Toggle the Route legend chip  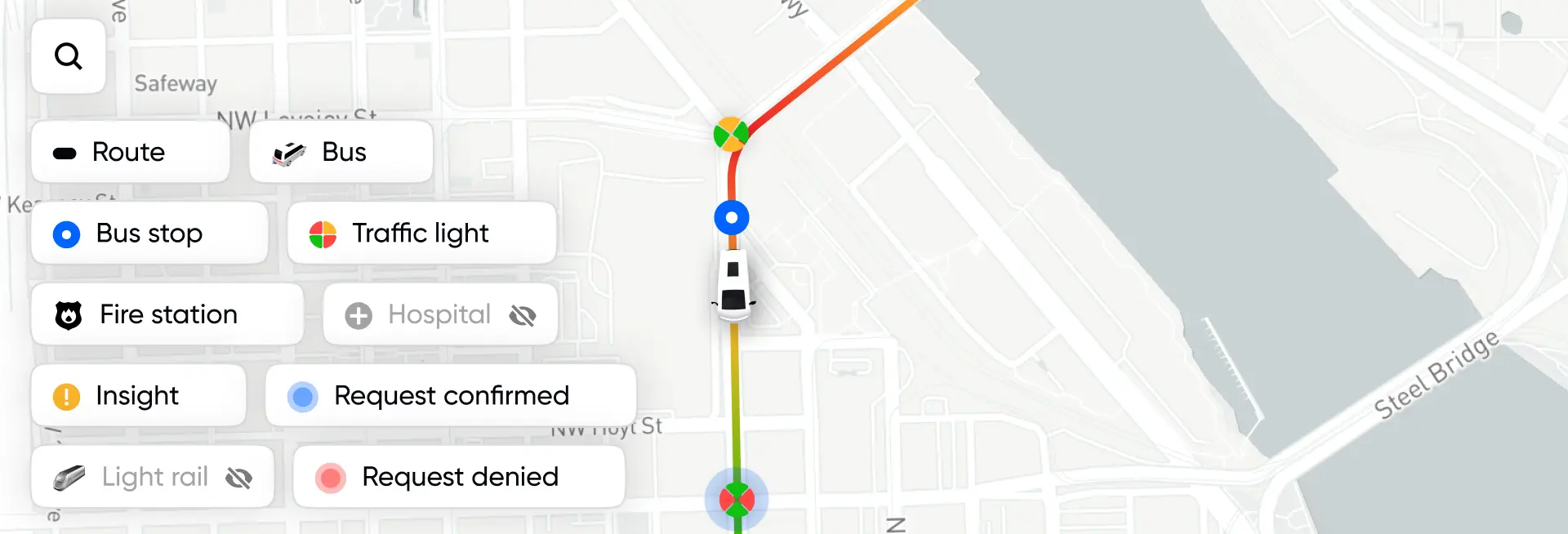tap(130, 152)
